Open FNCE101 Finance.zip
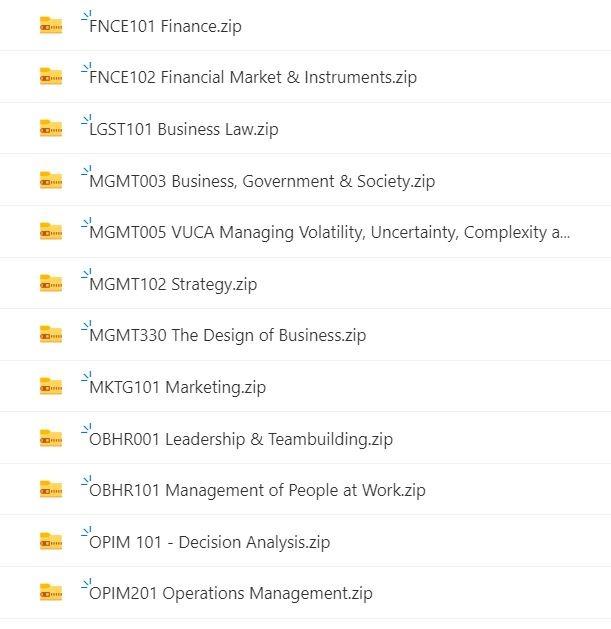Screen dimensions: 611x629 (165, 26)
